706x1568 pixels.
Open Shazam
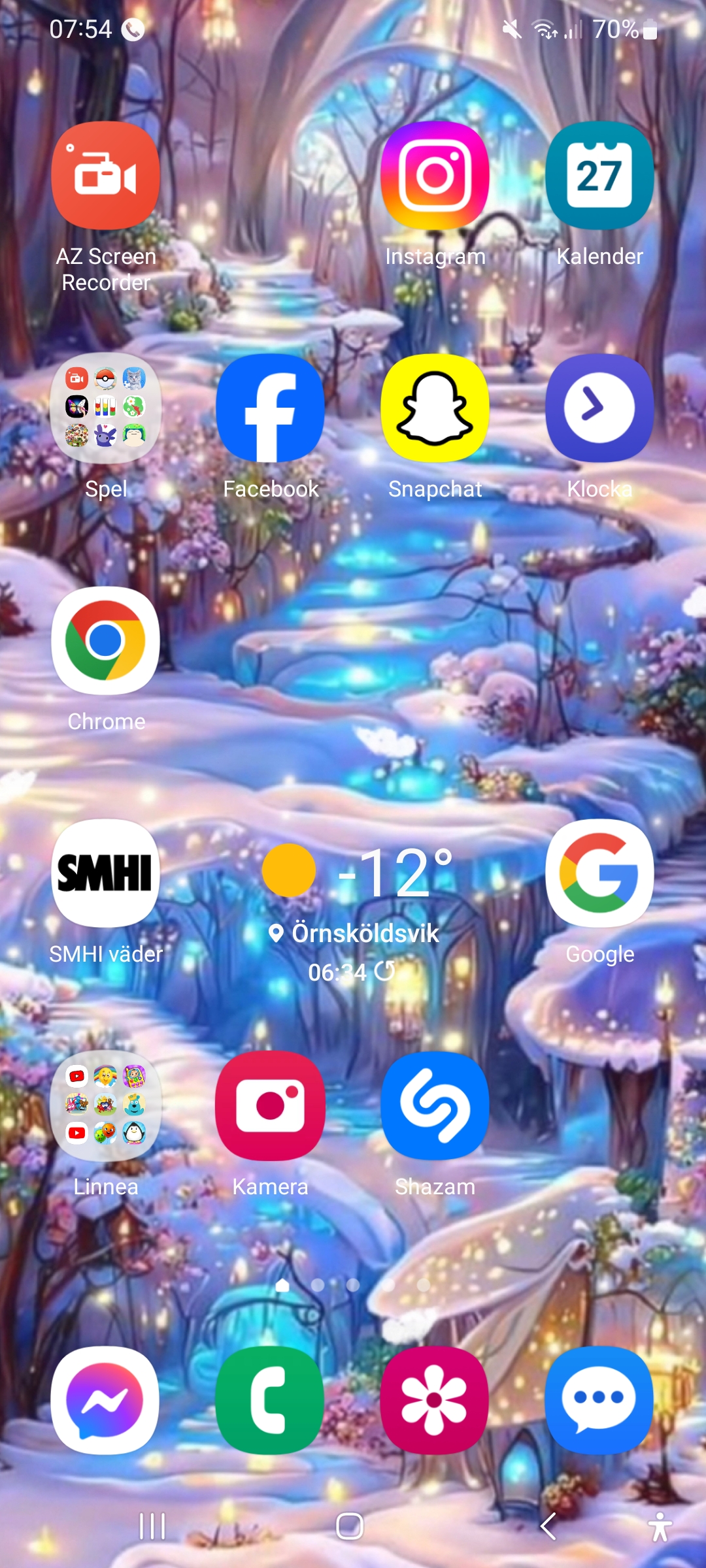pyautogui.click(x=435, y=1105)
